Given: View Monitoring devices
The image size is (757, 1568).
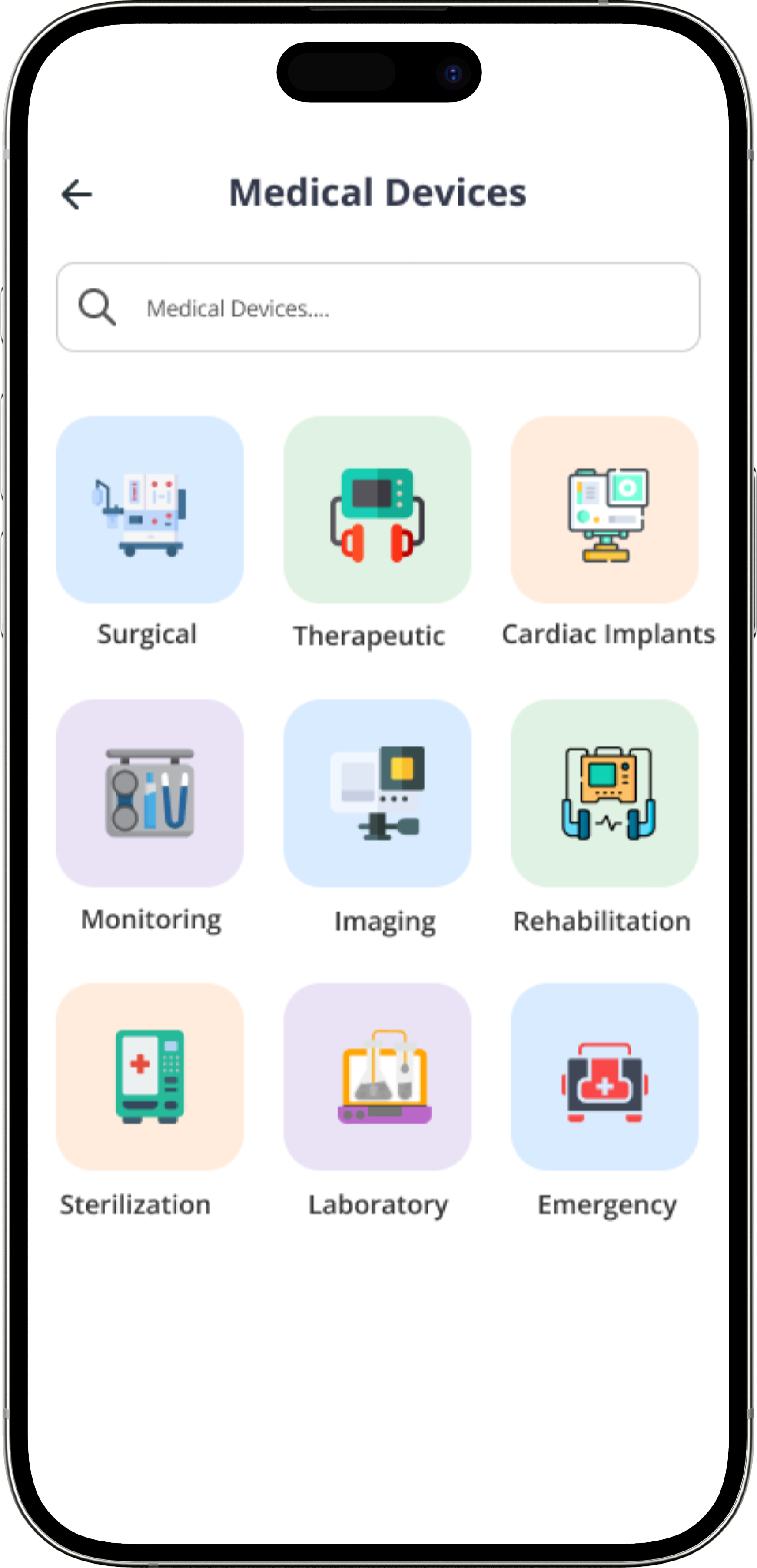Looking at the screenshot, I should coord(150,793).
